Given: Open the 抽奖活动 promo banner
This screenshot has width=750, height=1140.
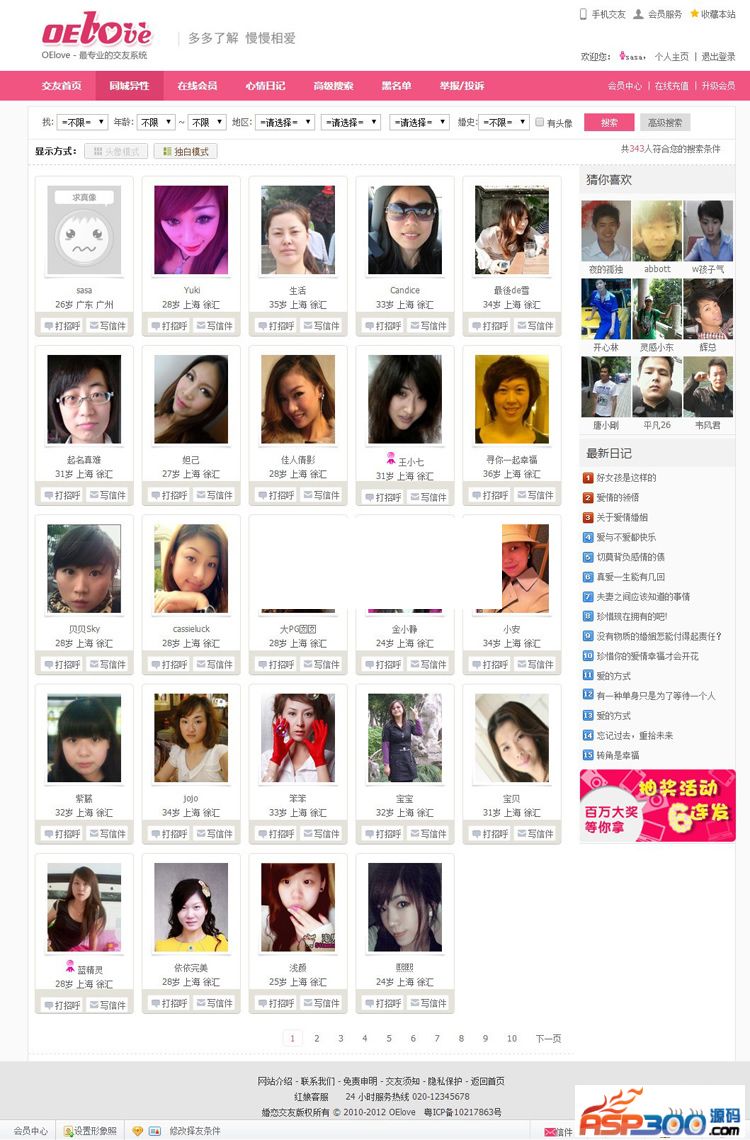Looking at the screenshot, I should pyautogui.click(x=657, y=805).
